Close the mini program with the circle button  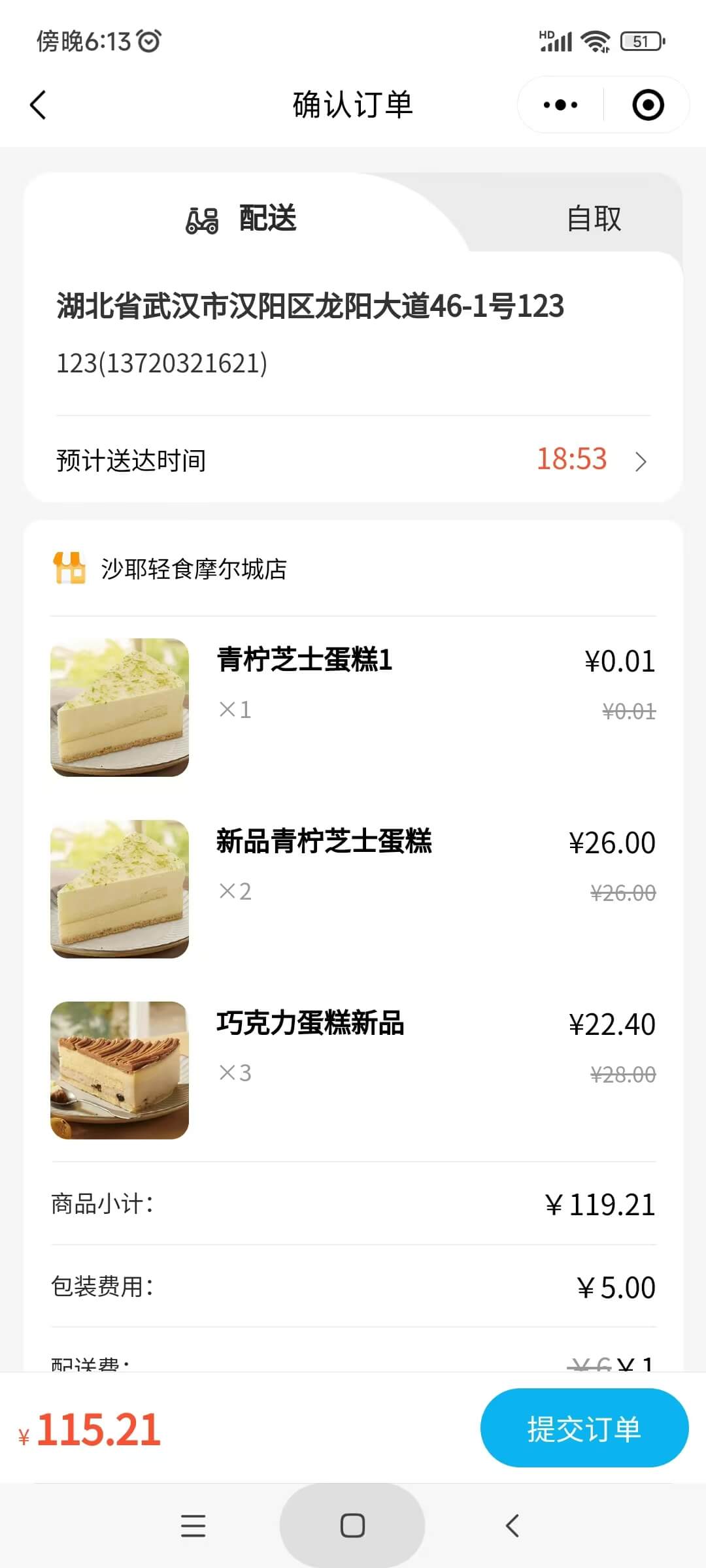tap(648, 105)
